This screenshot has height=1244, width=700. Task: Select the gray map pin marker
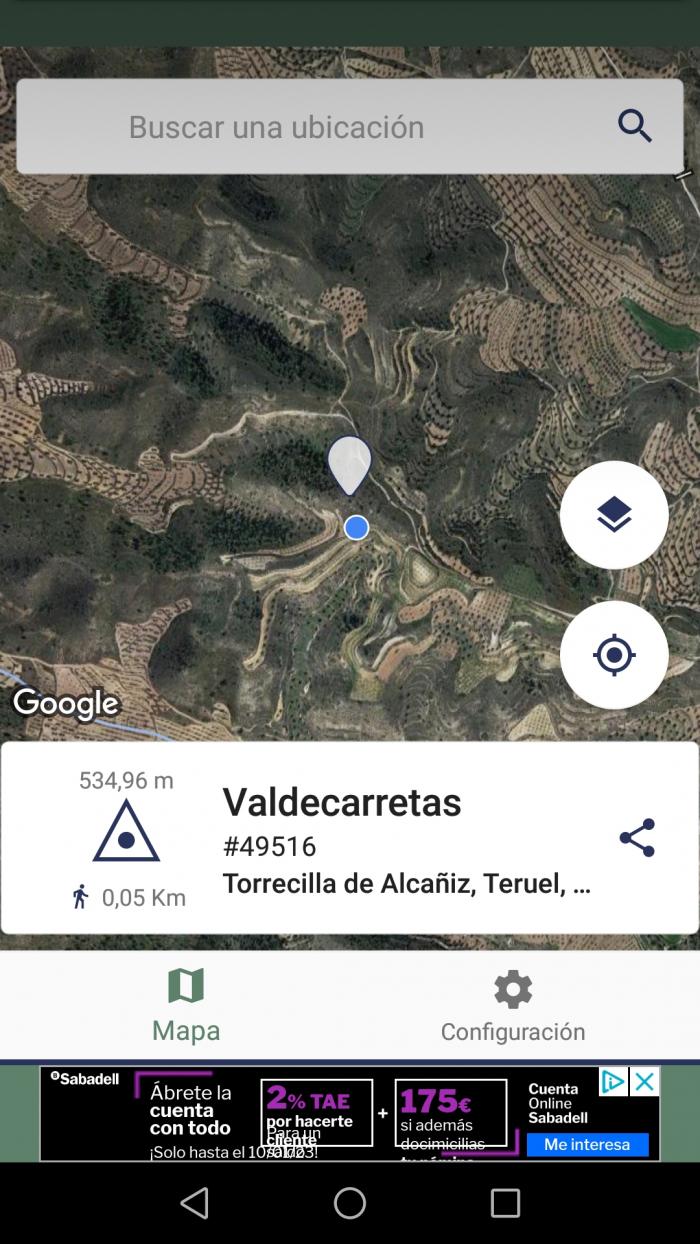coord(350,465)
